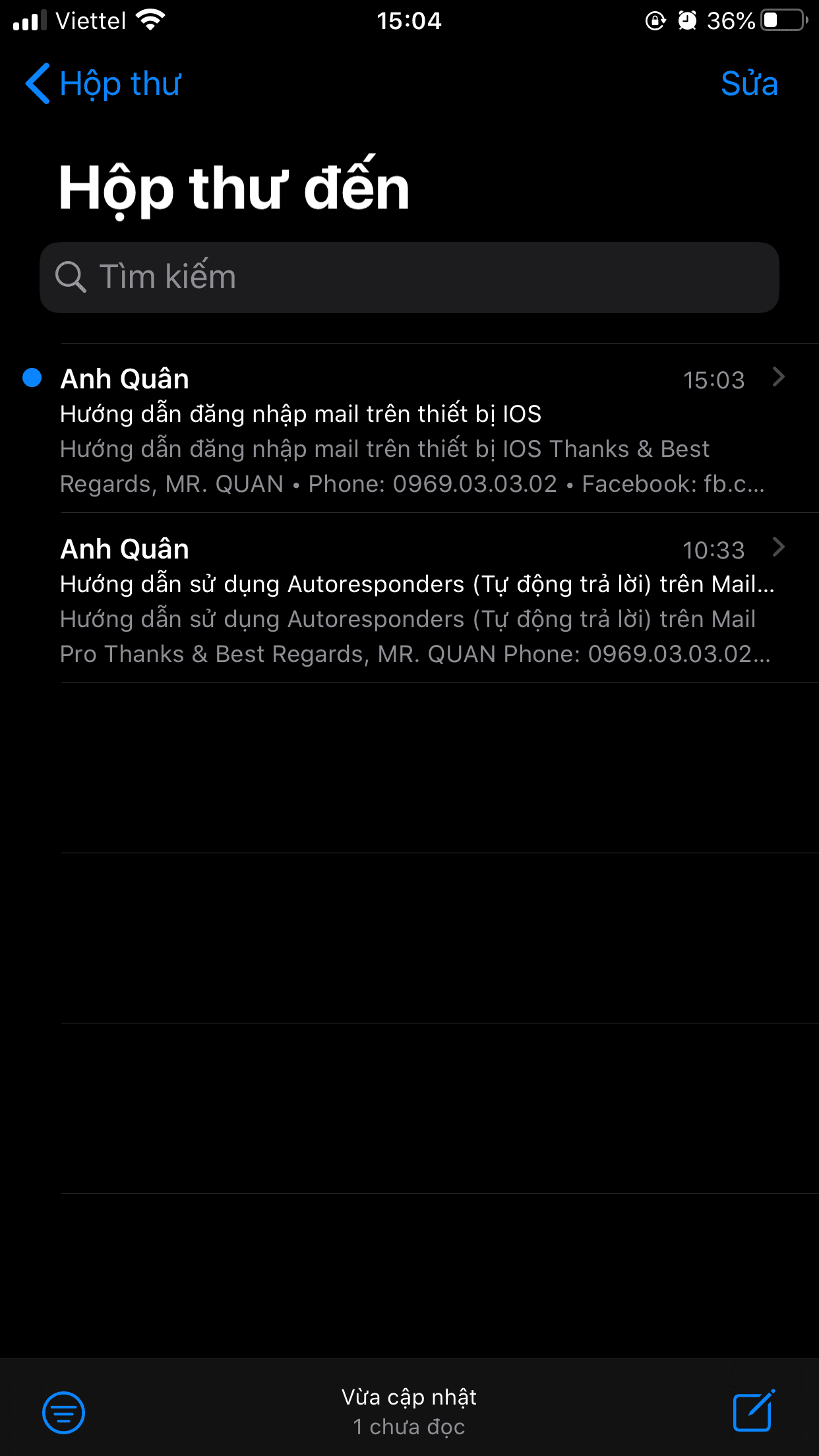The width and height of the screenshot is (819, 1456).
Task: Filter the inbox messages
Action: pos(63,1412)
